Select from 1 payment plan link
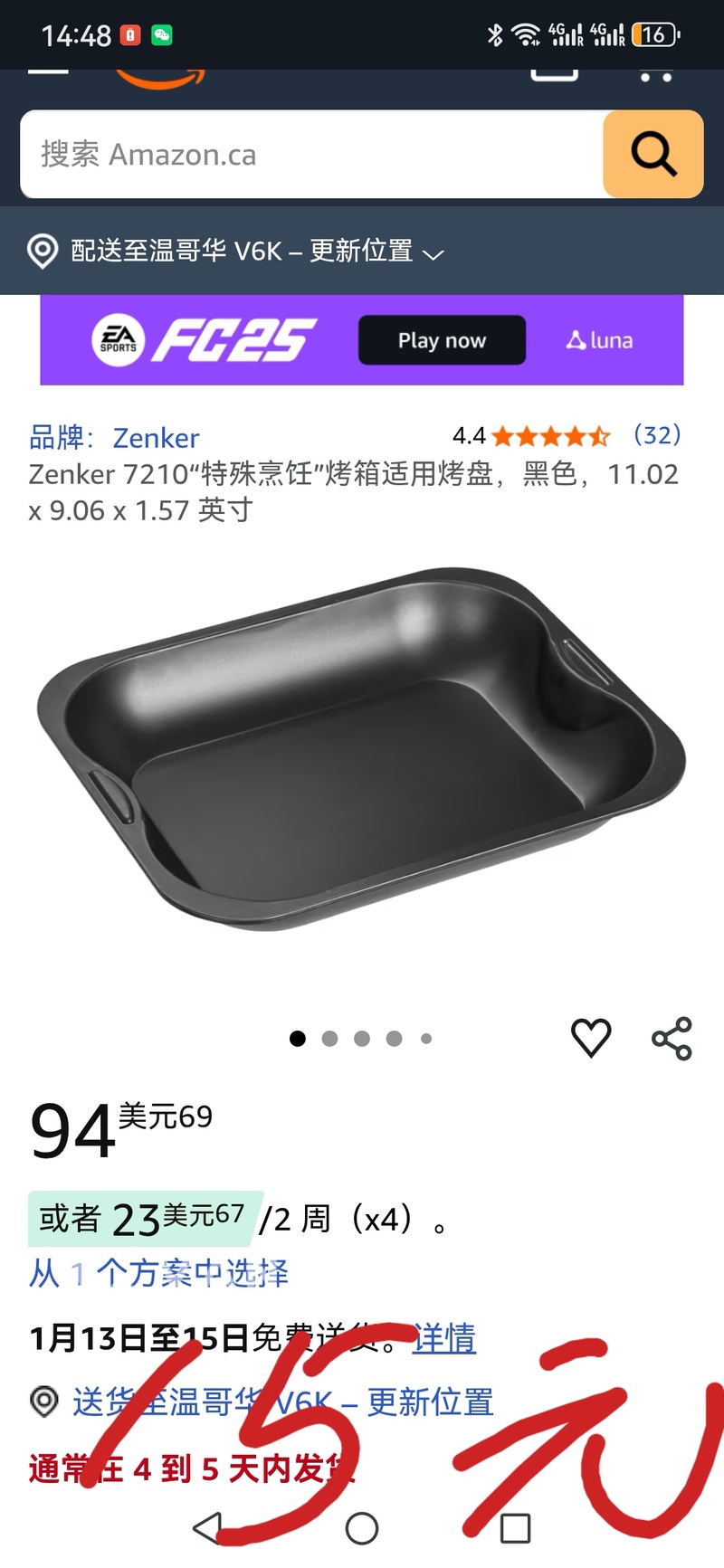This screenshot has width=724, height=1568. (x=159, y=1273)
